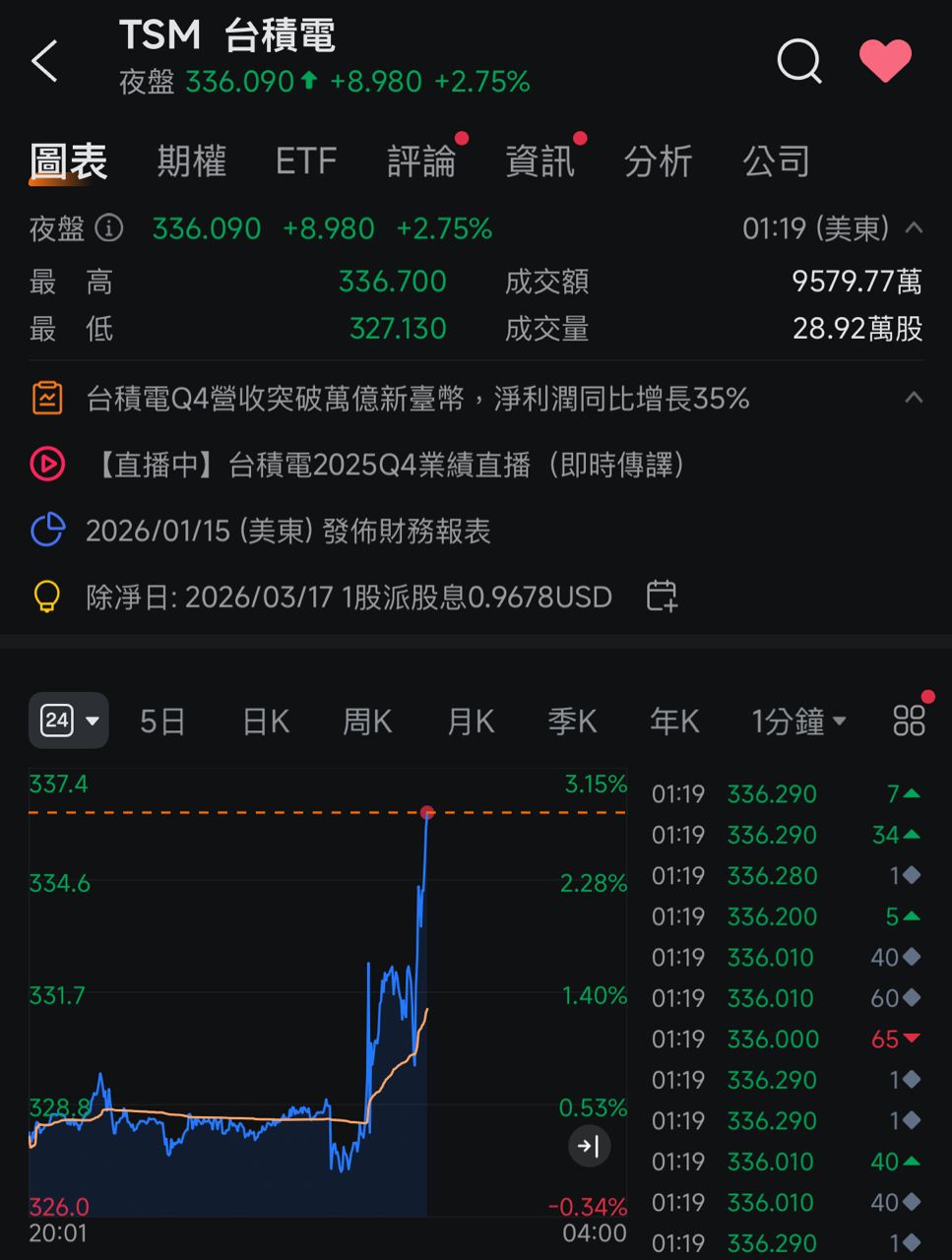Show the 日K candlestick chart
952x1260 pixels.
pyautogui.click(x=266, y=722)
